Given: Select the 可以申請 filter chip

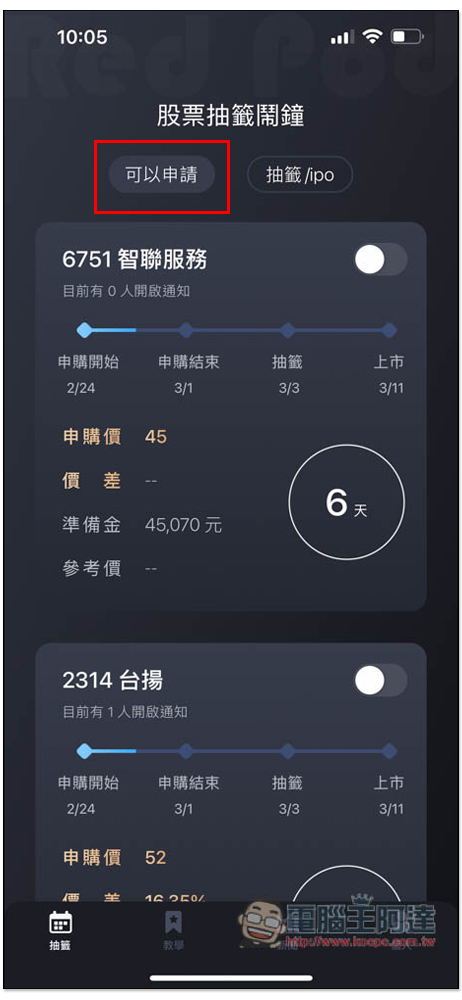Looking at the screenshot, I should pos(161,175).
